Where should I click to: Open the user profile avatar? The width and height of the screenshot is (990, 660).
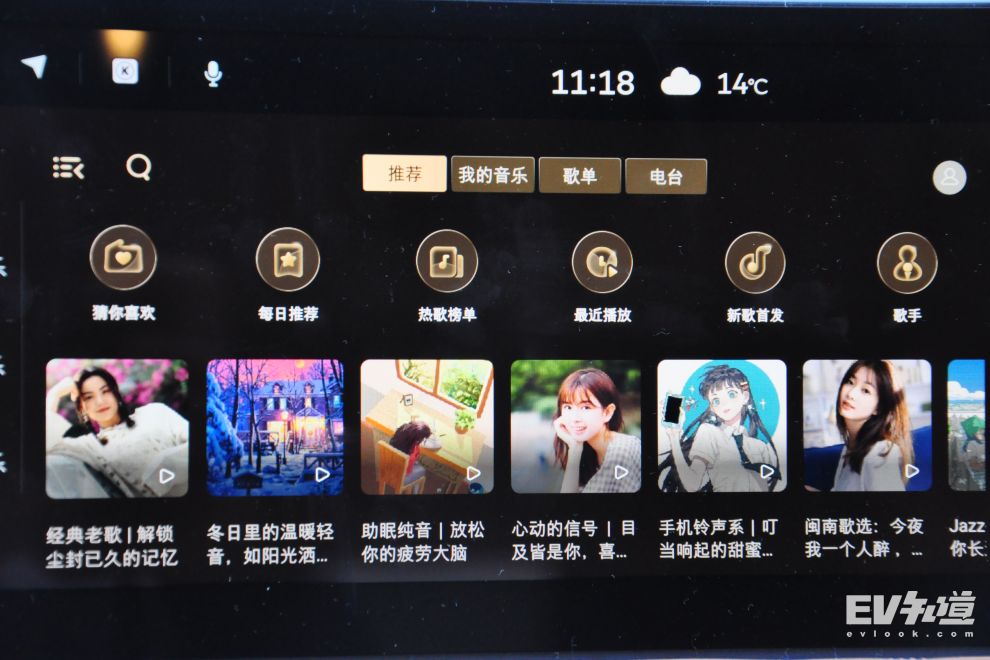pyautogui.click(x=949, y=177)
